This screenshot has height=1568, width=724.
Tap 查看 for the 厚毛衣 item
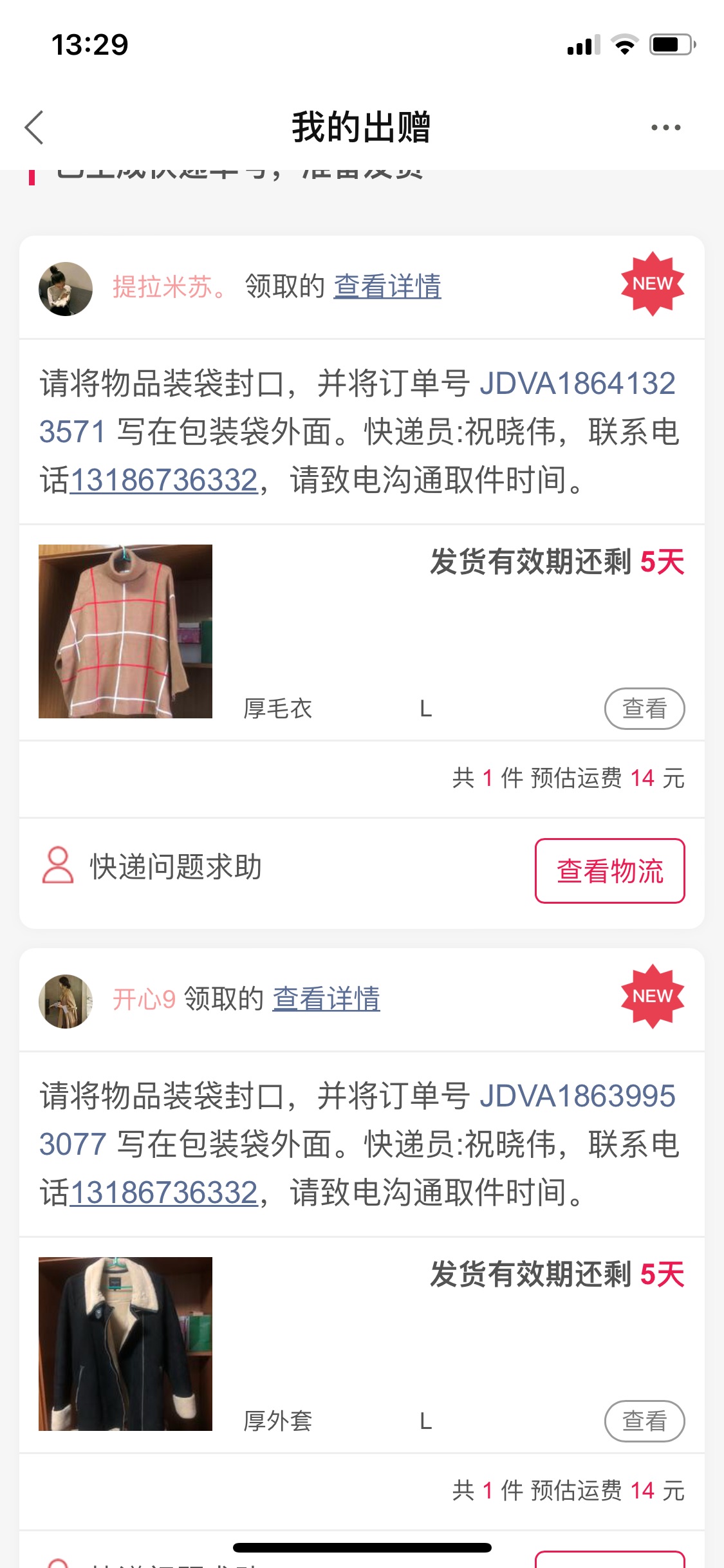coord(644,709)
